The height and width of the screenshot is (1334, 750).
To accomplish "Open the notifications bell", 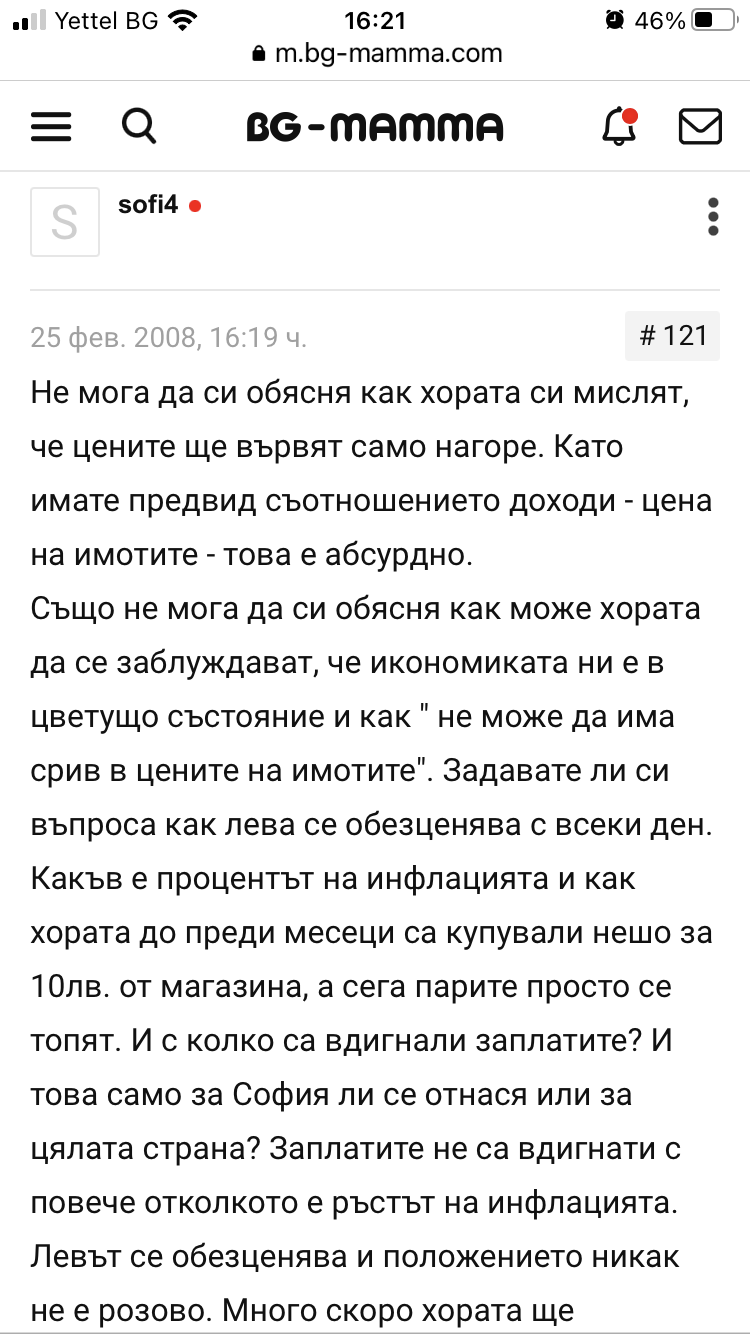I will 619,126.
